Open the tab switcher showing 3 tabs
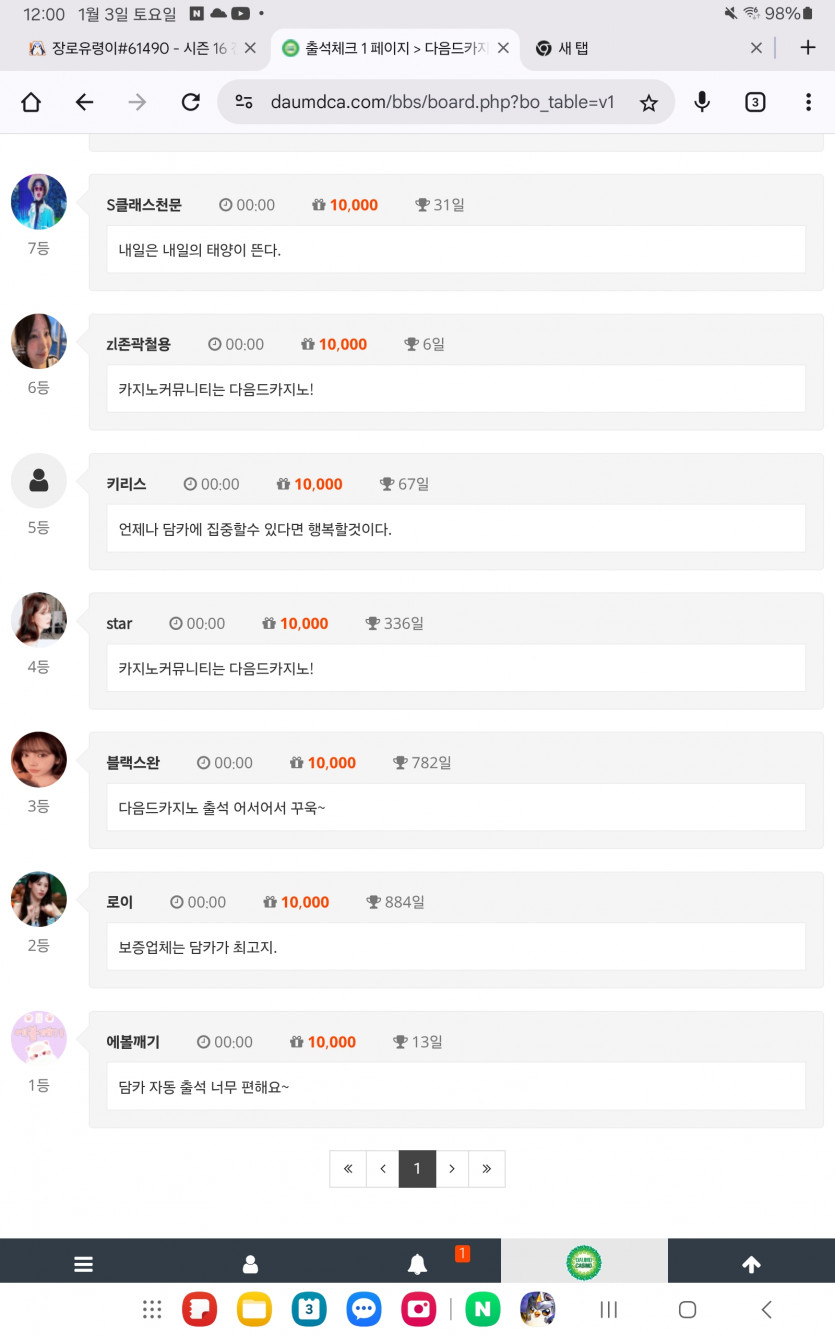Viewport: 835px width, 1336px height. pyautogui.click(x=755, y=101)
